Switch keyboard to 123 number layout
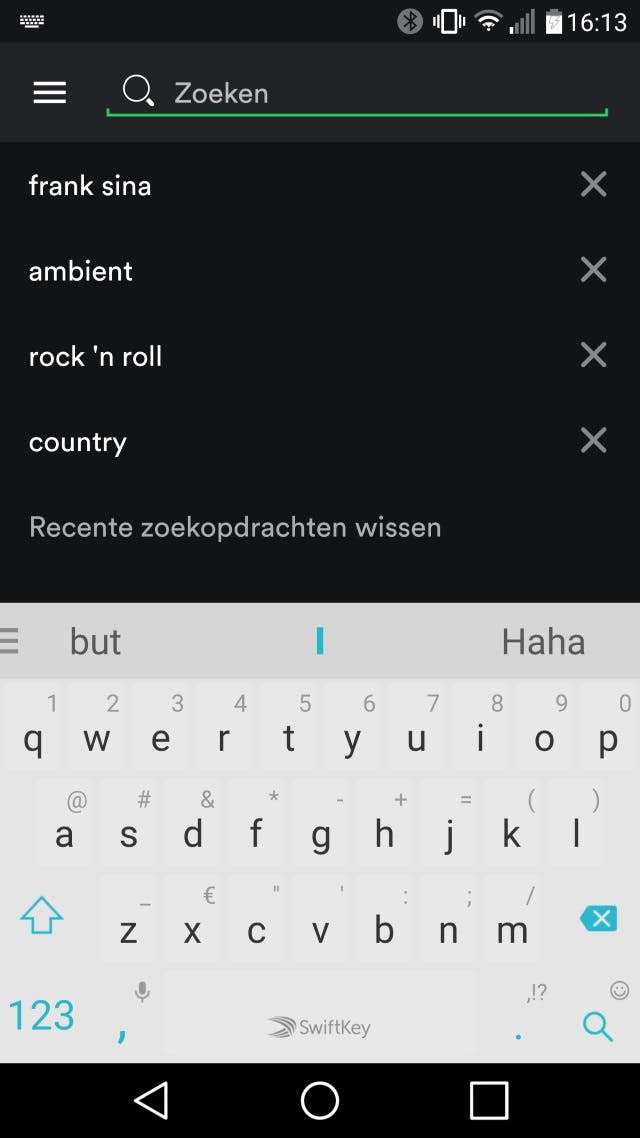Screen dimensions: 640x1138 click(42, 1016)
